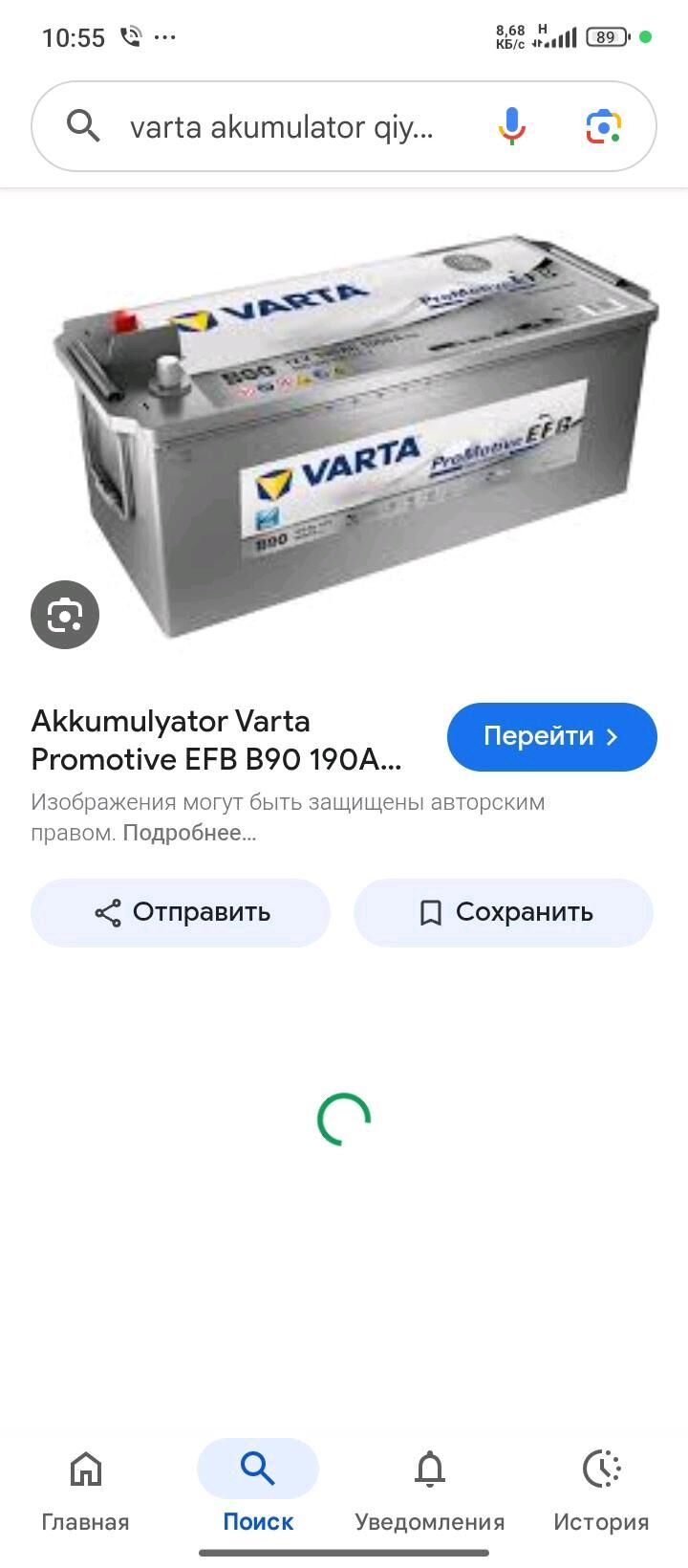Viewport: 688px width, 1568px height.
Task: Tap the Перейти button to visit site
Action: pyautogui.click(x=552, y=737)
